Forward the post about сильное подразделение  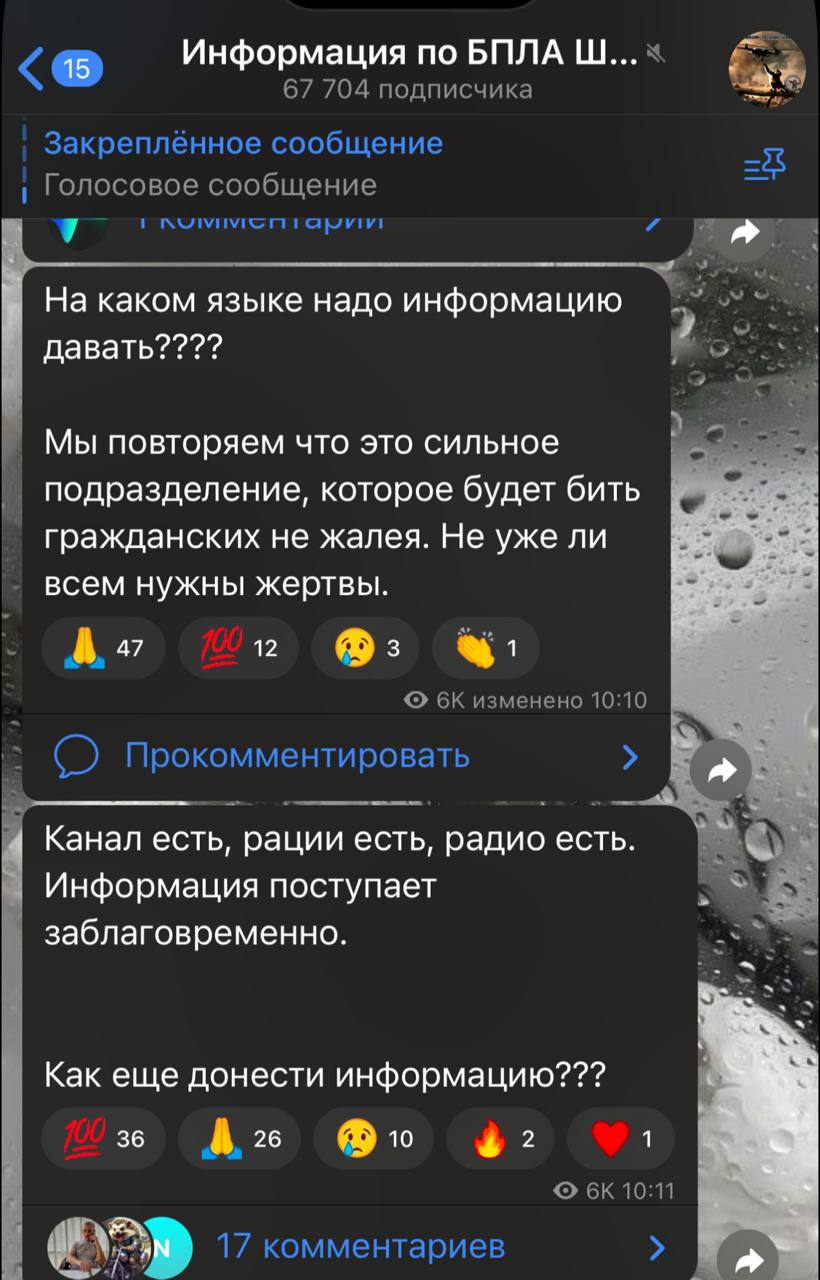[x=721, y=769]
